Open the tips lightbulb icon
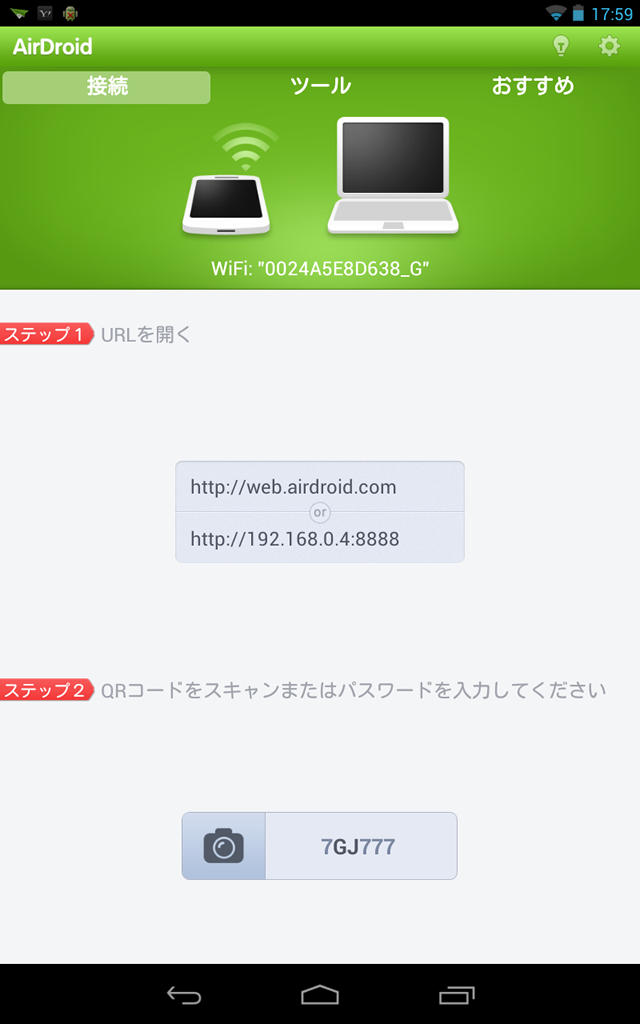Image resolution: width=640 pixels, height=1024 pixels. 560,46
